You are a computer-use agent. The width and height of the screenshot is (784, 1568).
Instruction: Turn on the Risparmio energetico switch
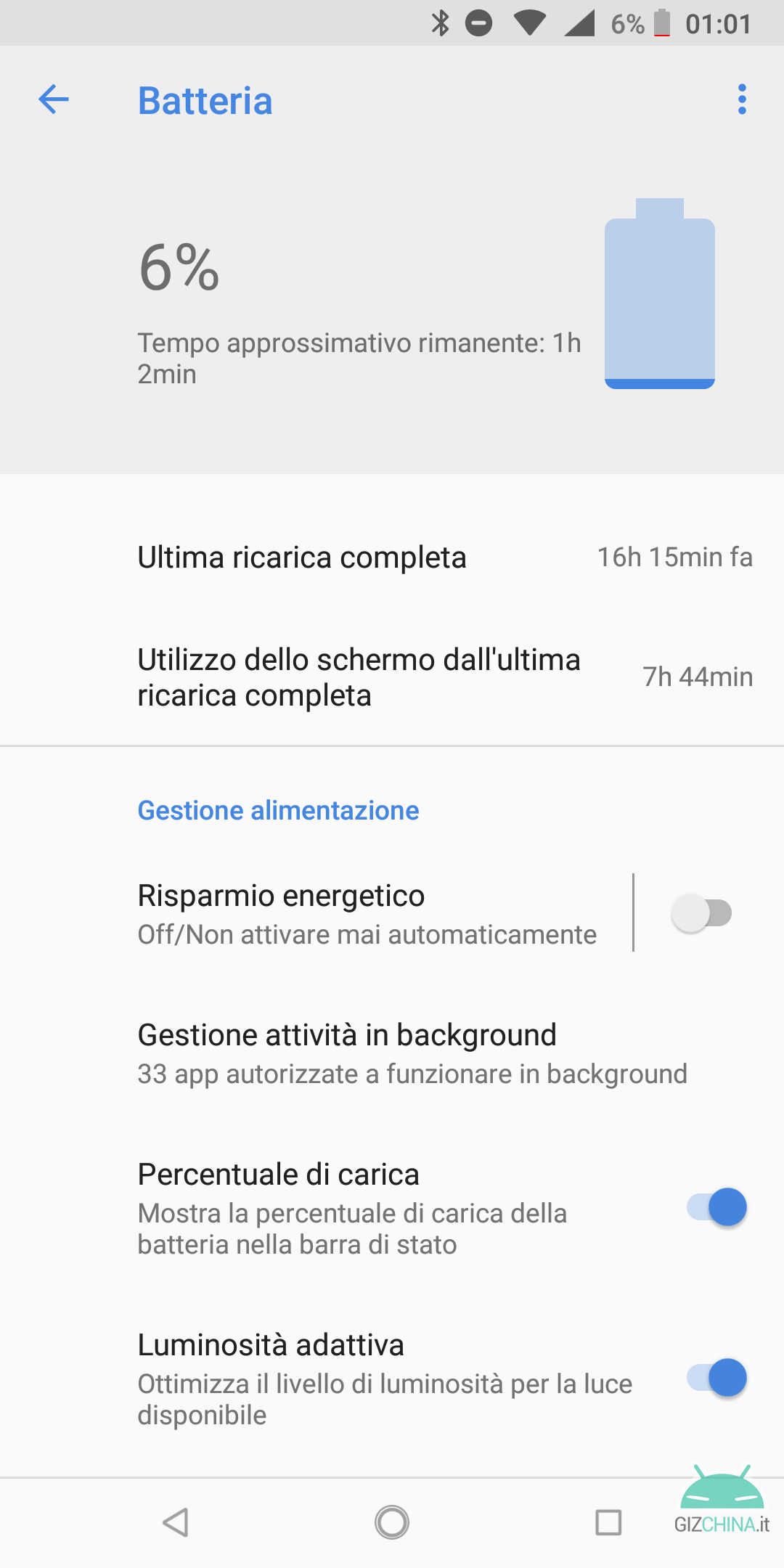pyautogui.click(x=701, y=913)
